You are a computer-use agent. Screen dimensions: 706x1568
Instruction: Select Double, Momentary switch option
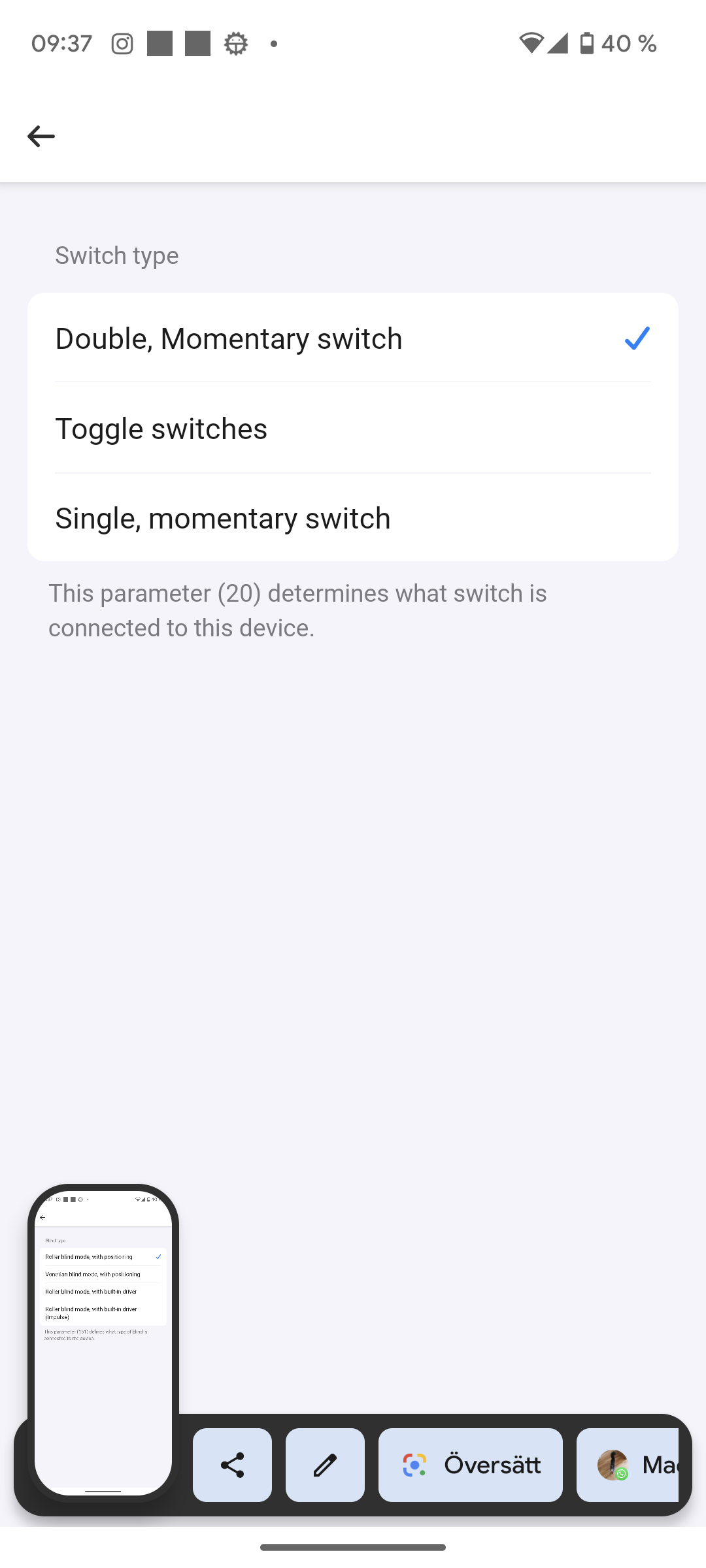[353, 338]
